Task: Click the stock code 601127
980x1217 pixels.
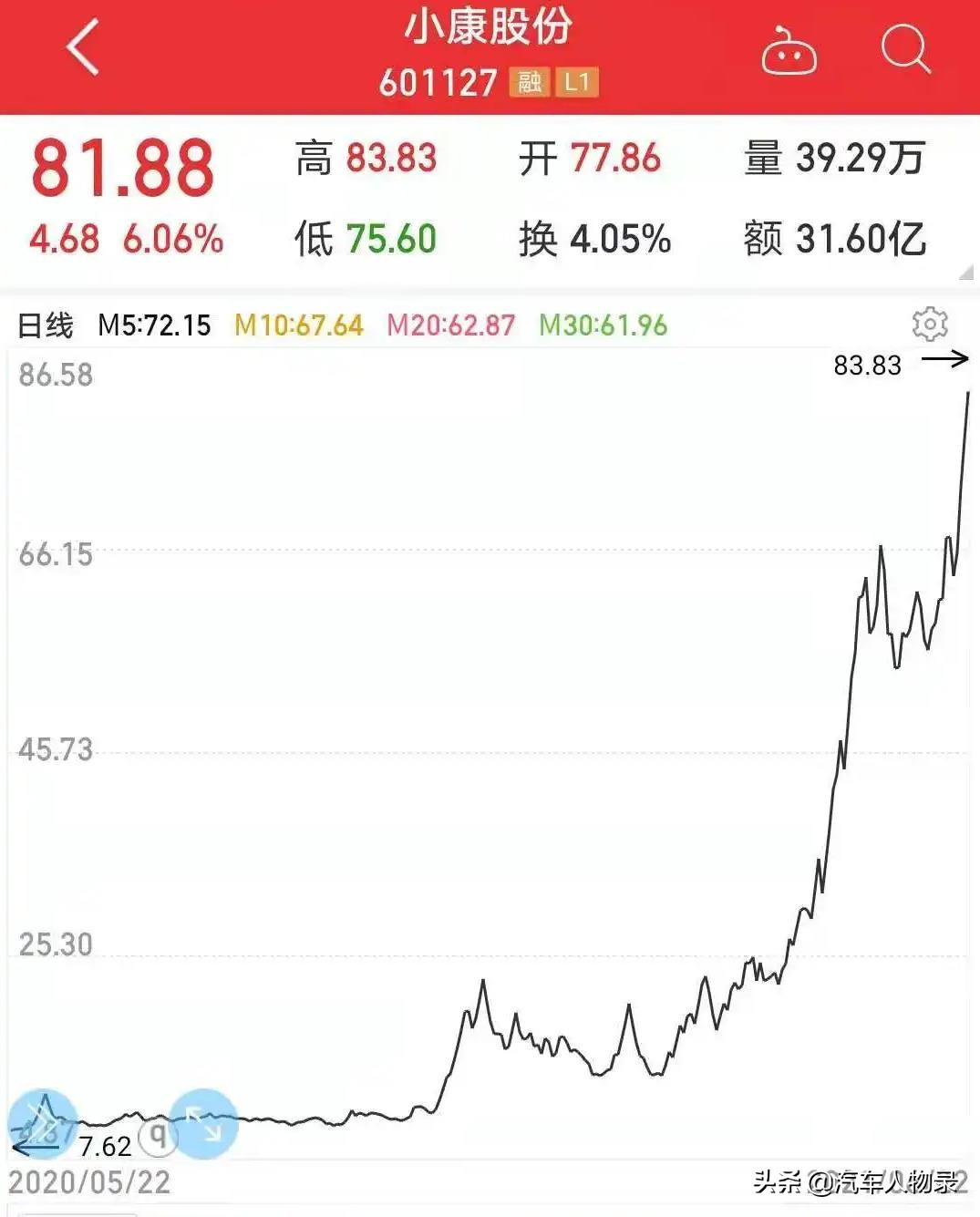Action: coord(440,82)
